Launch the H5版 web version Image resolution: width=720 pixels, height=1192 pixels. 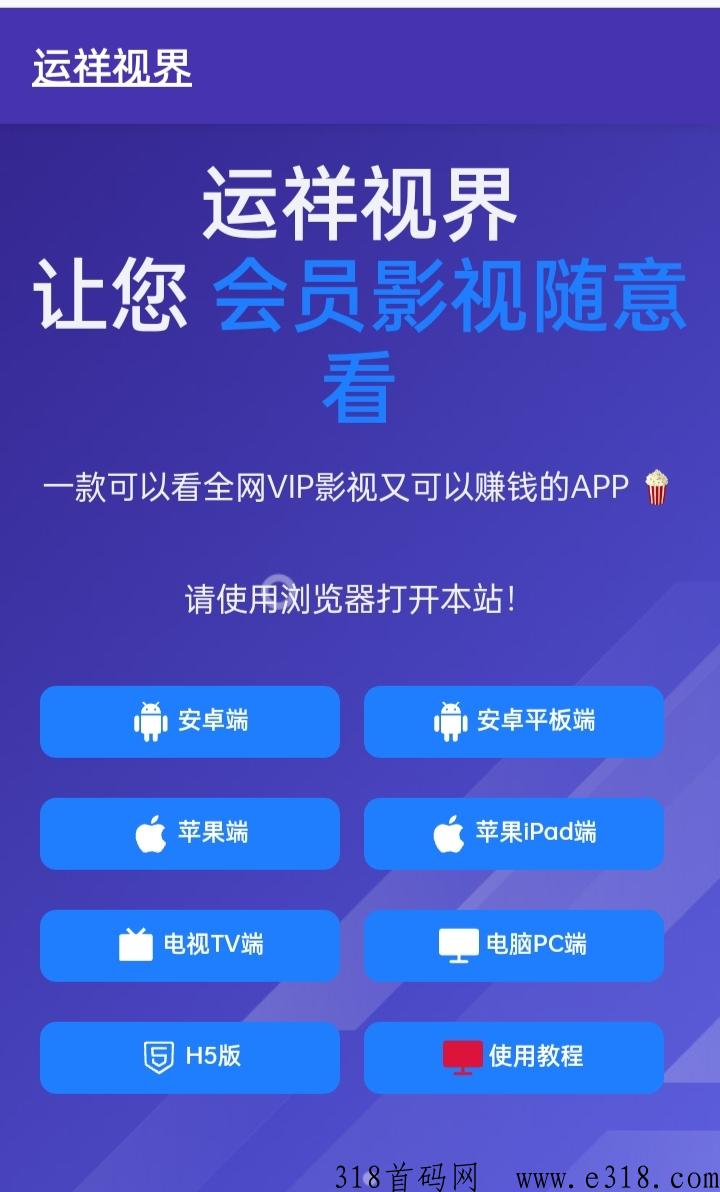190,1057
